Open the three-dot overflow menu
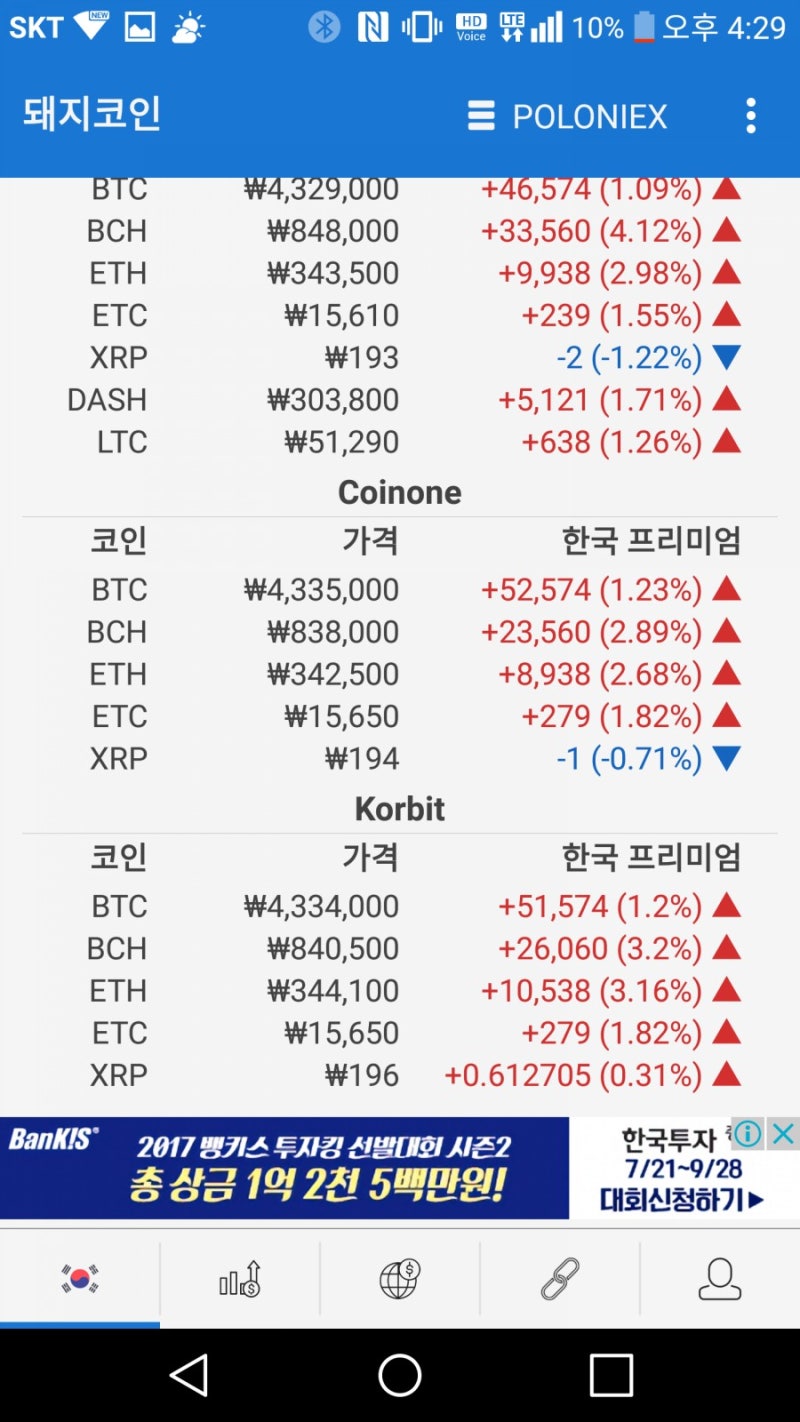 750,116
